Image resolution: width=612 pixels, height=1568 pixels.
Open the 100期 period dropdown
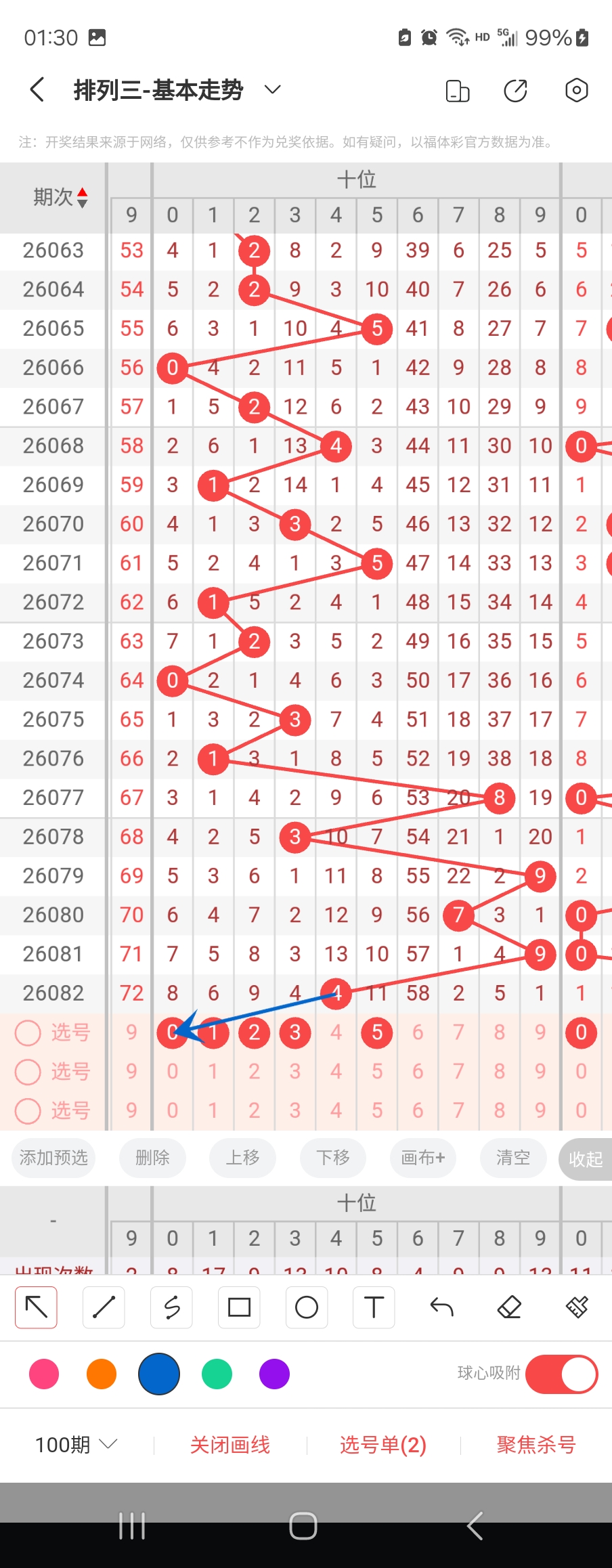coord(76,1445)
